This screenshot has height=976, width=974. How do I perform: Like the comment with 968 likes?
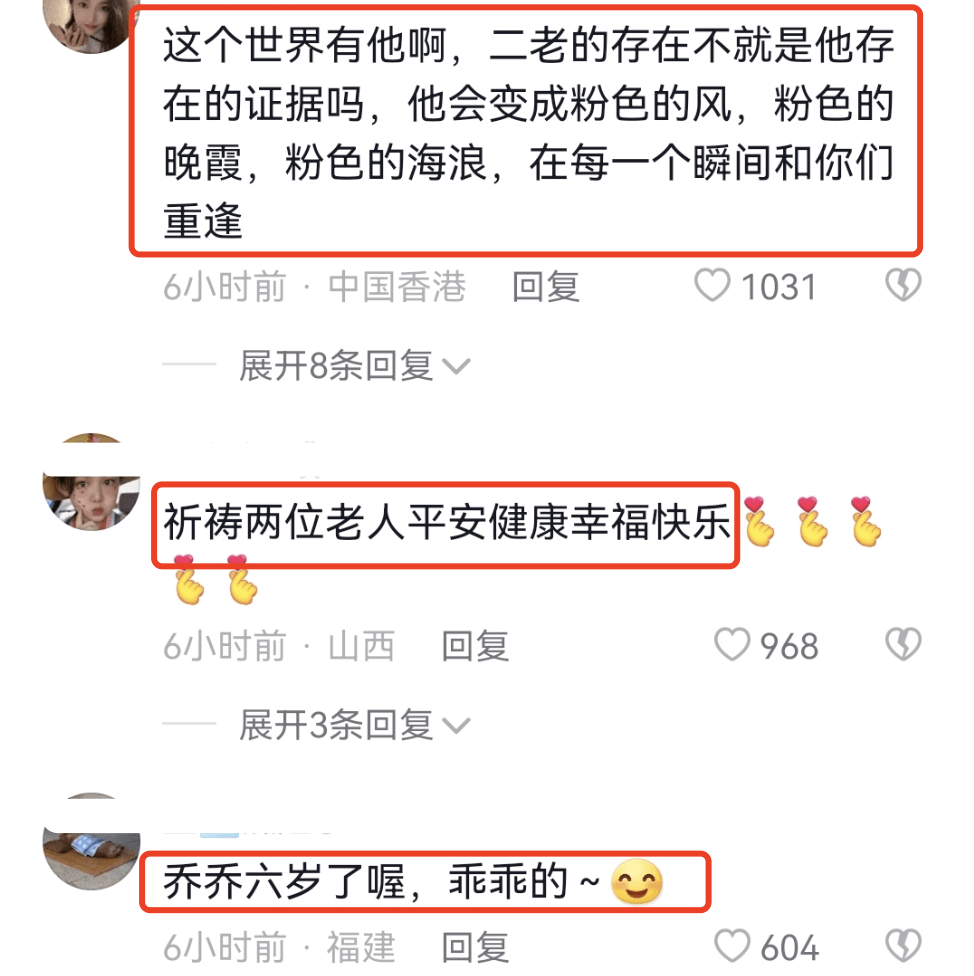tap(733, 646)
